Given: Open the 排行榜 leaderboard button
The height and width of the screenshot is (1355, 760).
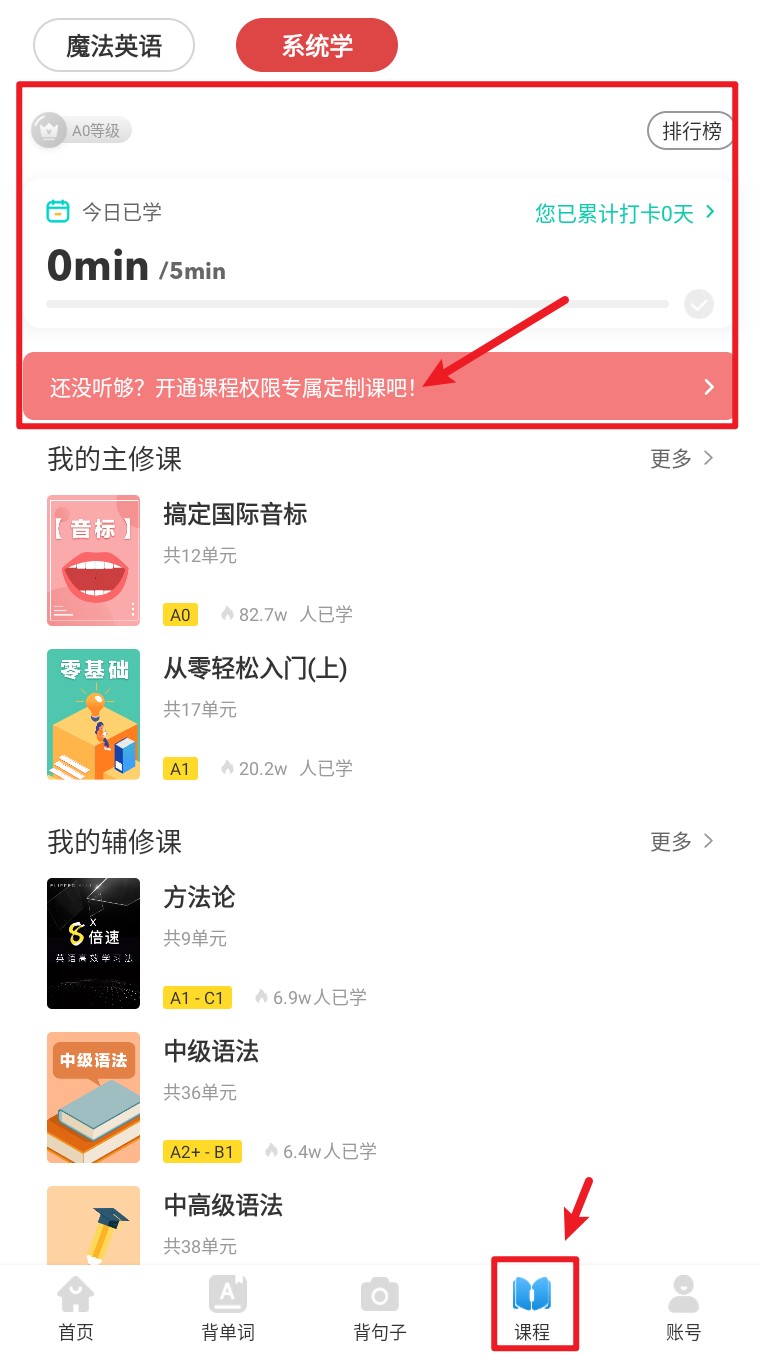Looking at the screenshot, I should pyautogui.click(x=690, y=130).
